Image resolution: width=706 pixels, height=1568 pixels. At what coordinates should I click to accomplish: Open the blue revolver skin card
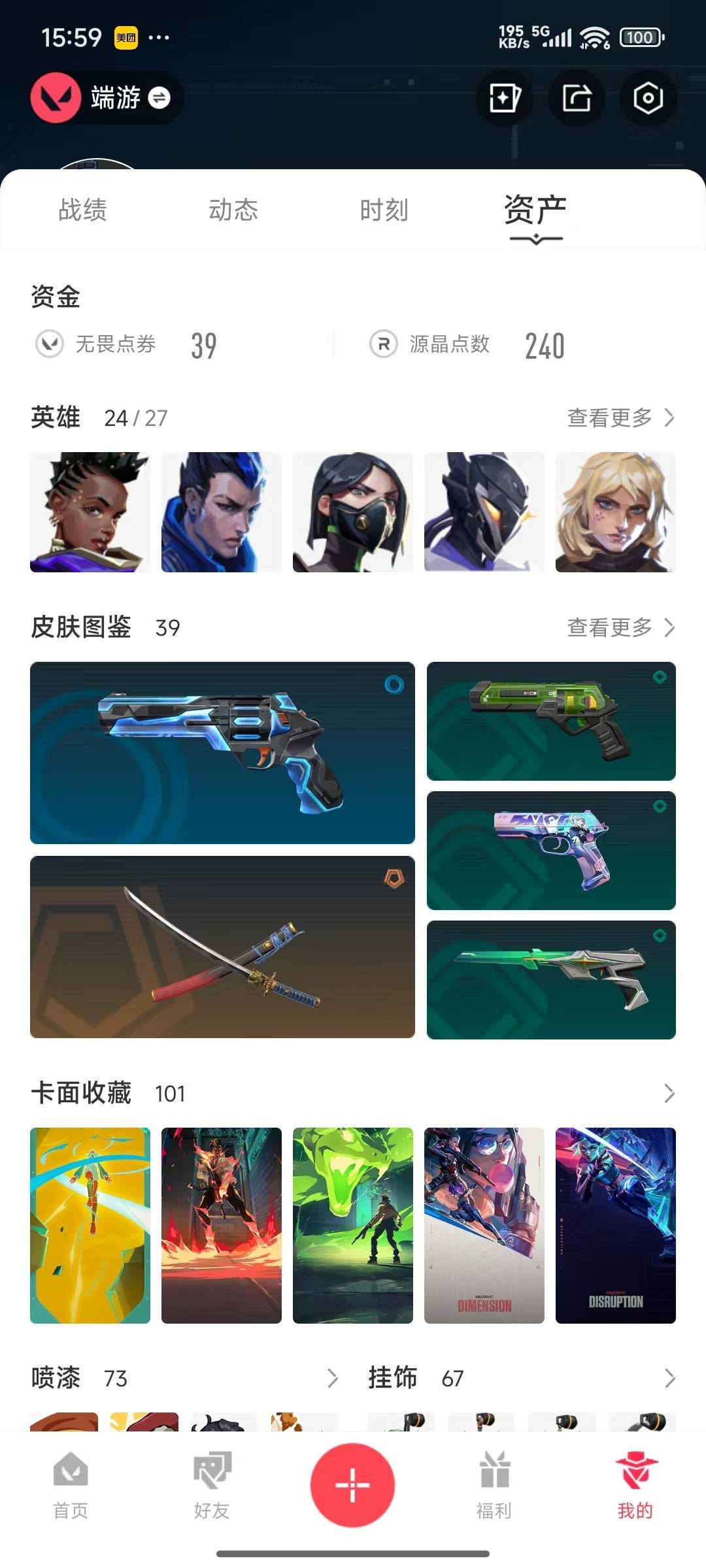(x=222, y=753)
